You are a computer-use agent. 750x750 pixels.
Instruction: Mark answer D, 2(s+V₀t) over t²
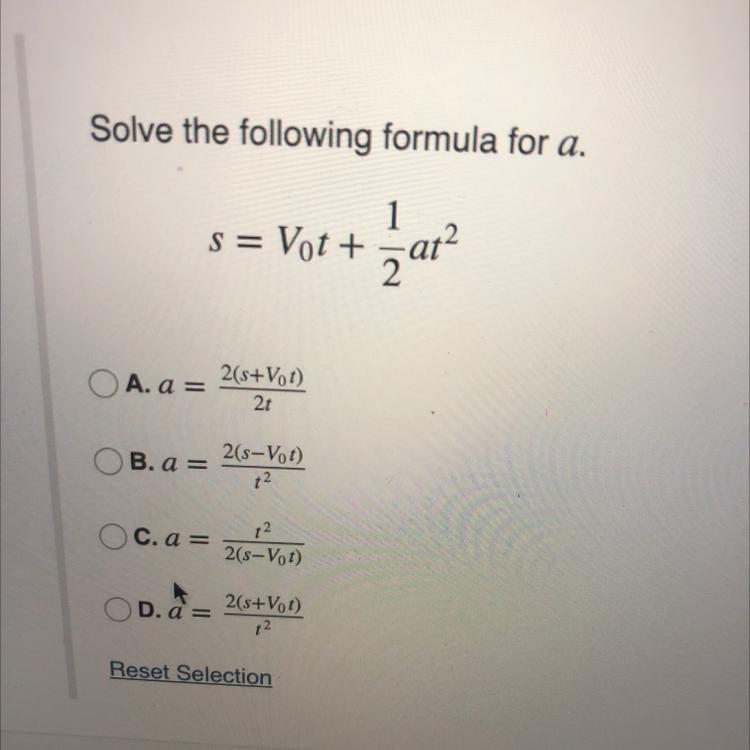tap(118, 609)
